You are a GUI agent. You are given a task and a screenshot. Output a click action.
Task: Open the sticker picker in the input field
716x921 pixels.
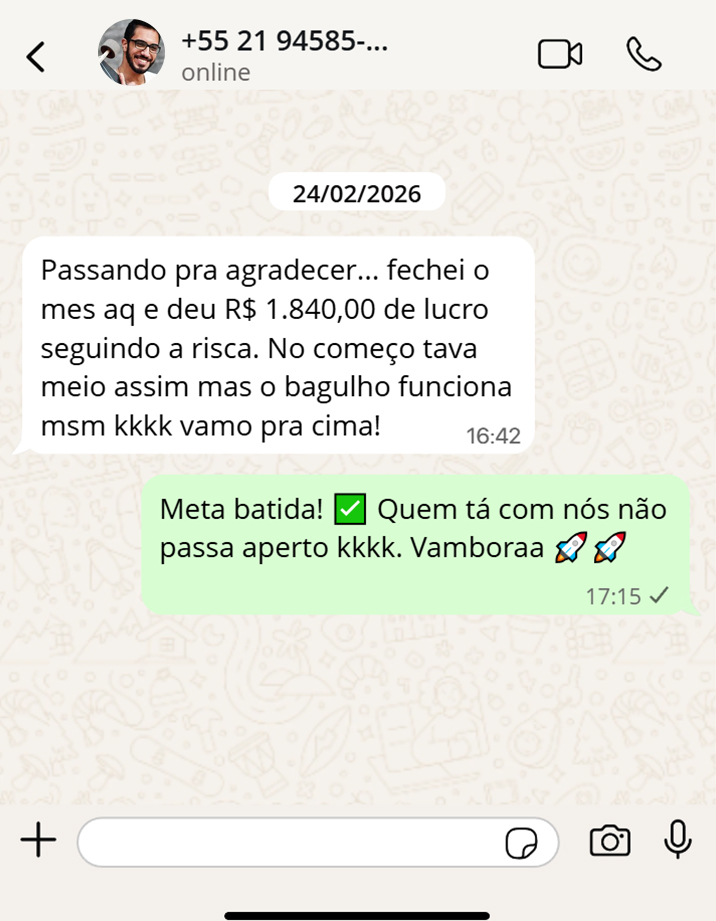(521, 843)
